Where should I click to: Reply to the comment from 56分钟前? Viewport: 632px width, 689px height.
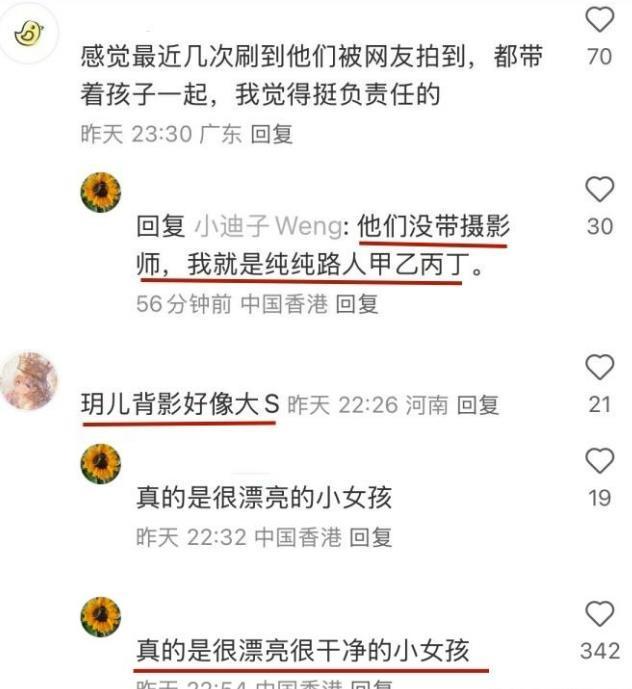click(x=356, y=305)
